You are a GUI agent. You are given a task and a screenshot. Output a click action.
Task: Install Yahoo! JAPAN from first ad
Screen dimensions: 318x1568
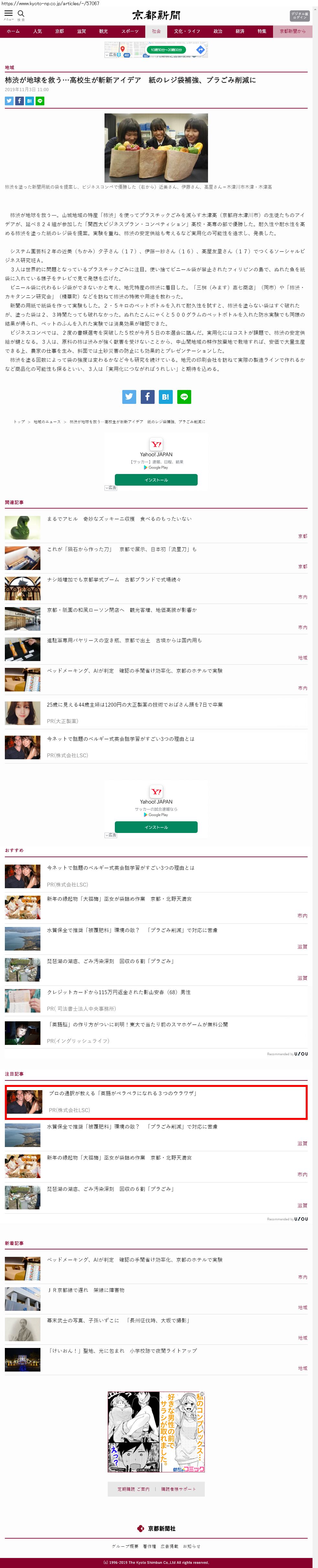(x=156, y=480)
